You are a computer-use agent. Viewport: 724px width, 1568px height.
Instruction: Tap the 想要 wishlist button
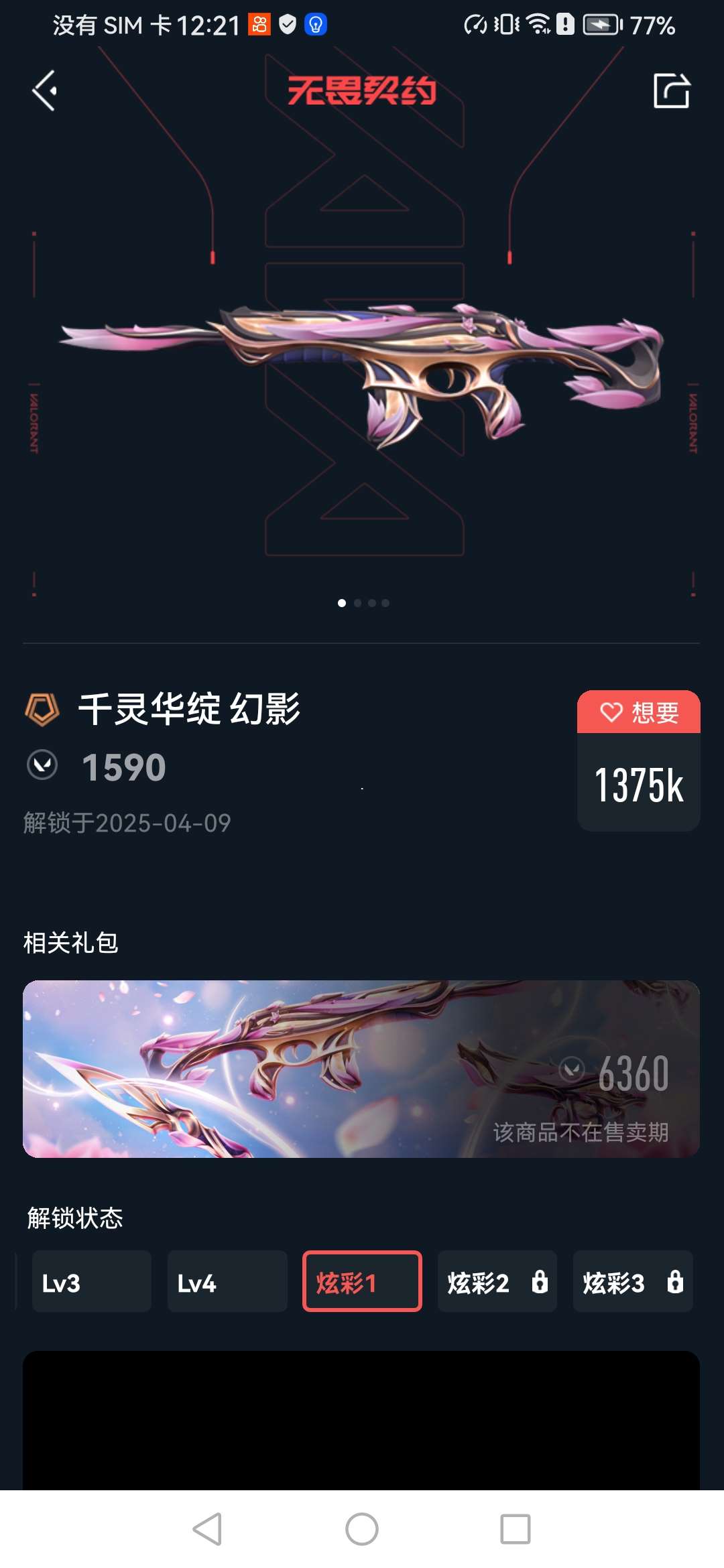(638, 712)
